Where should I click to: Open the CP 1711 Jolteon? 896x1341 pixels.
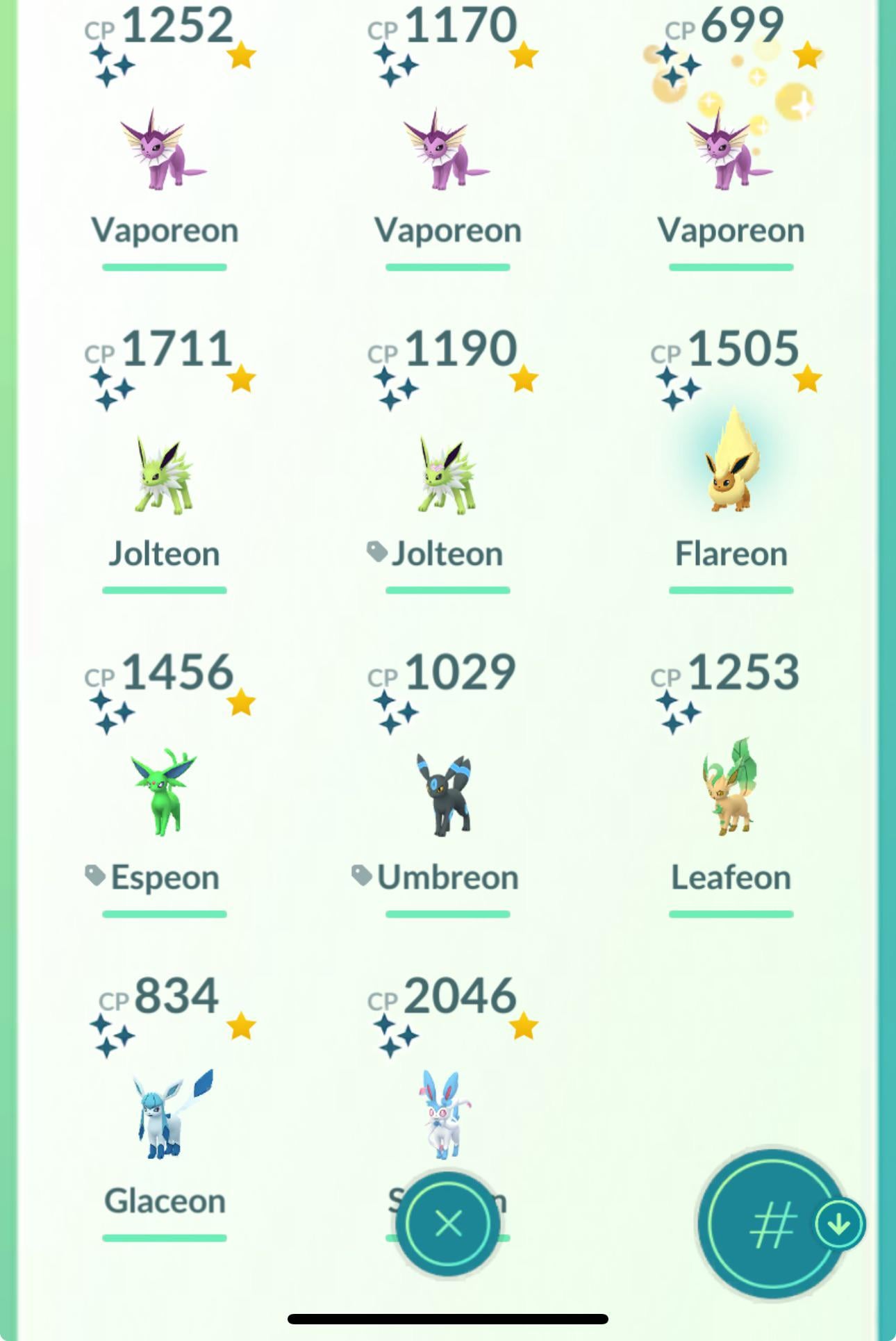pyautogui.click(x=164, y=476)
